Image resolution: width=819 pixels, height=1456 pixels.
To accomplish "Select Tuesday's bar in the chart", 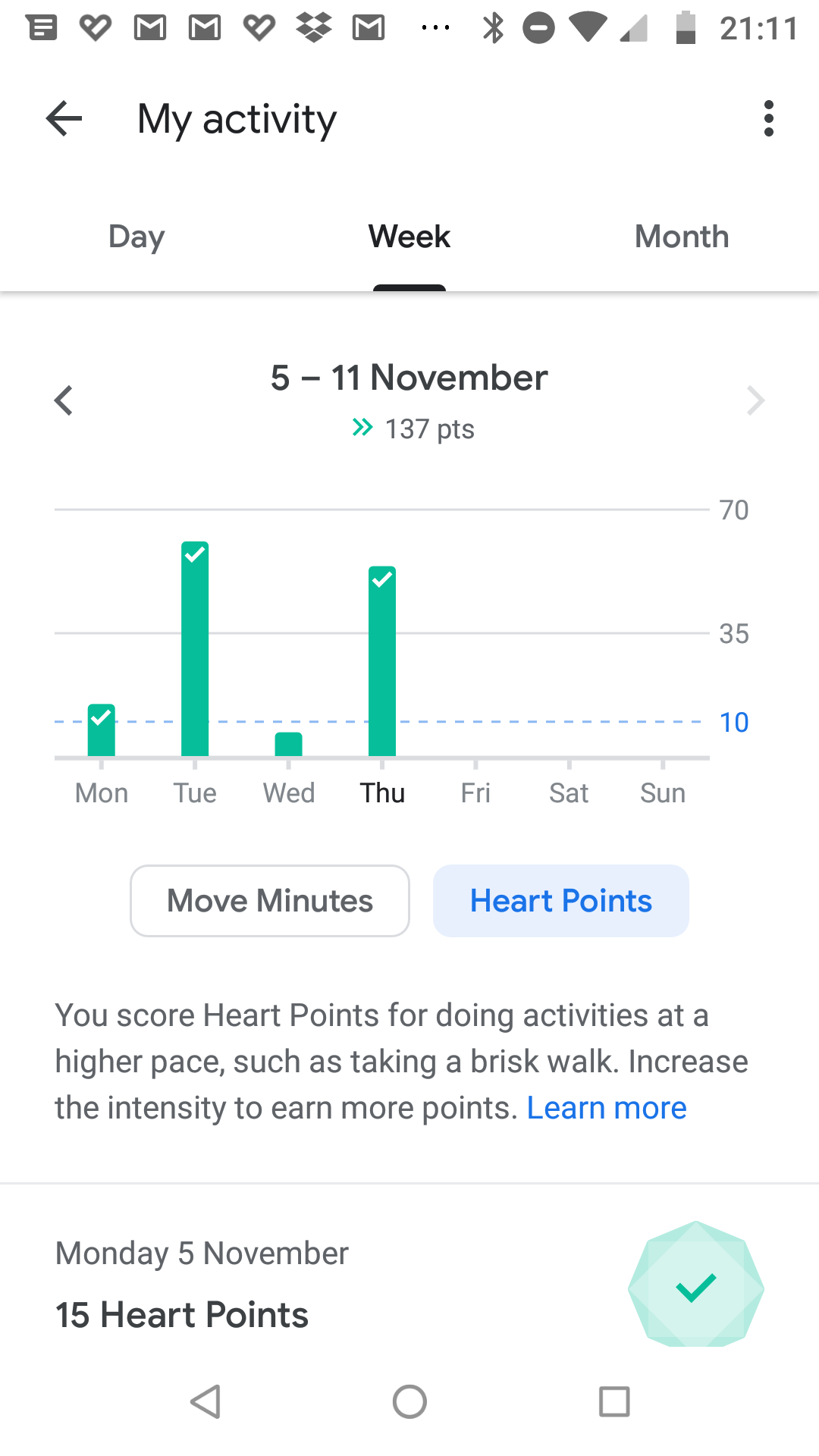I will click(x=195, y=652).
